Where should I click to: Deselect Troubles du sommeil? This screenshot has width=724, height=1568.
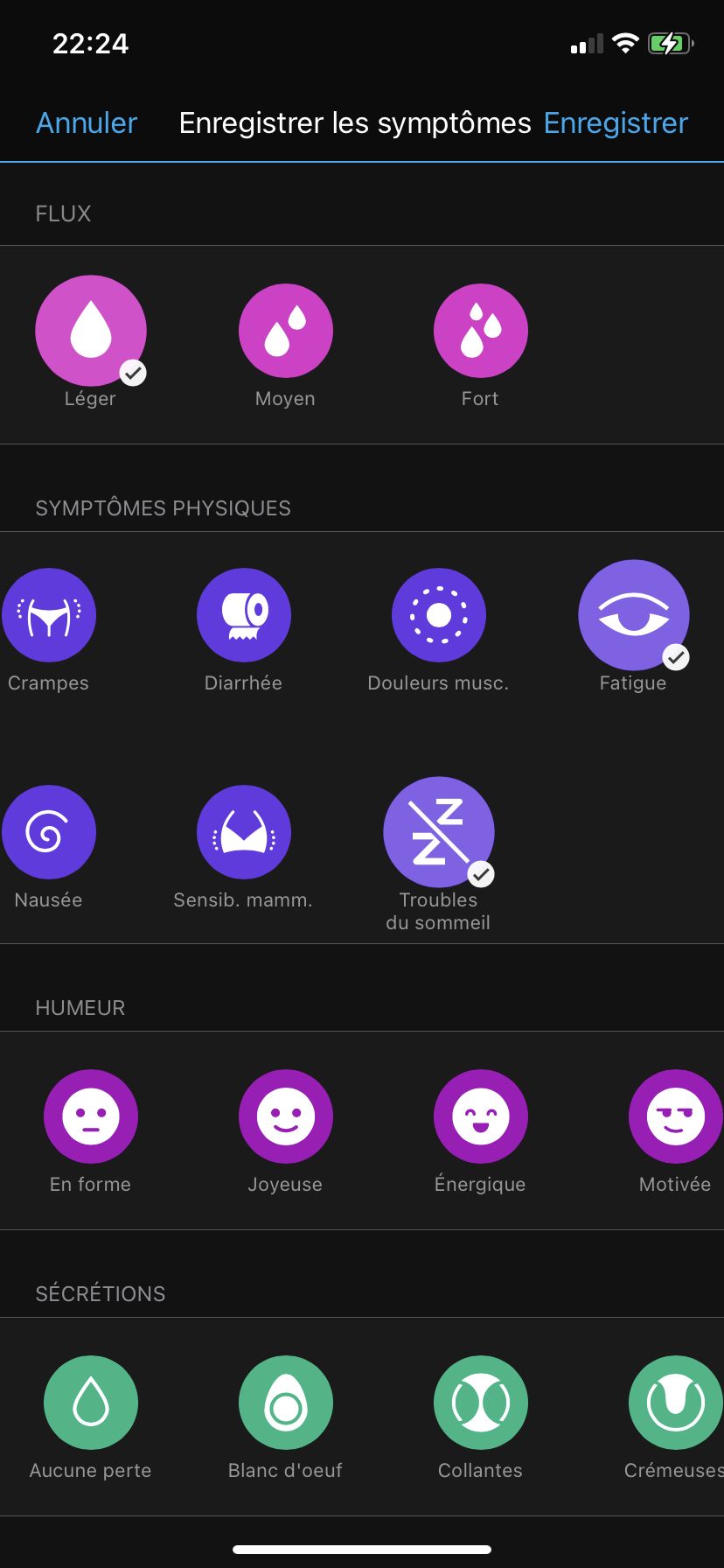point(439,832)
